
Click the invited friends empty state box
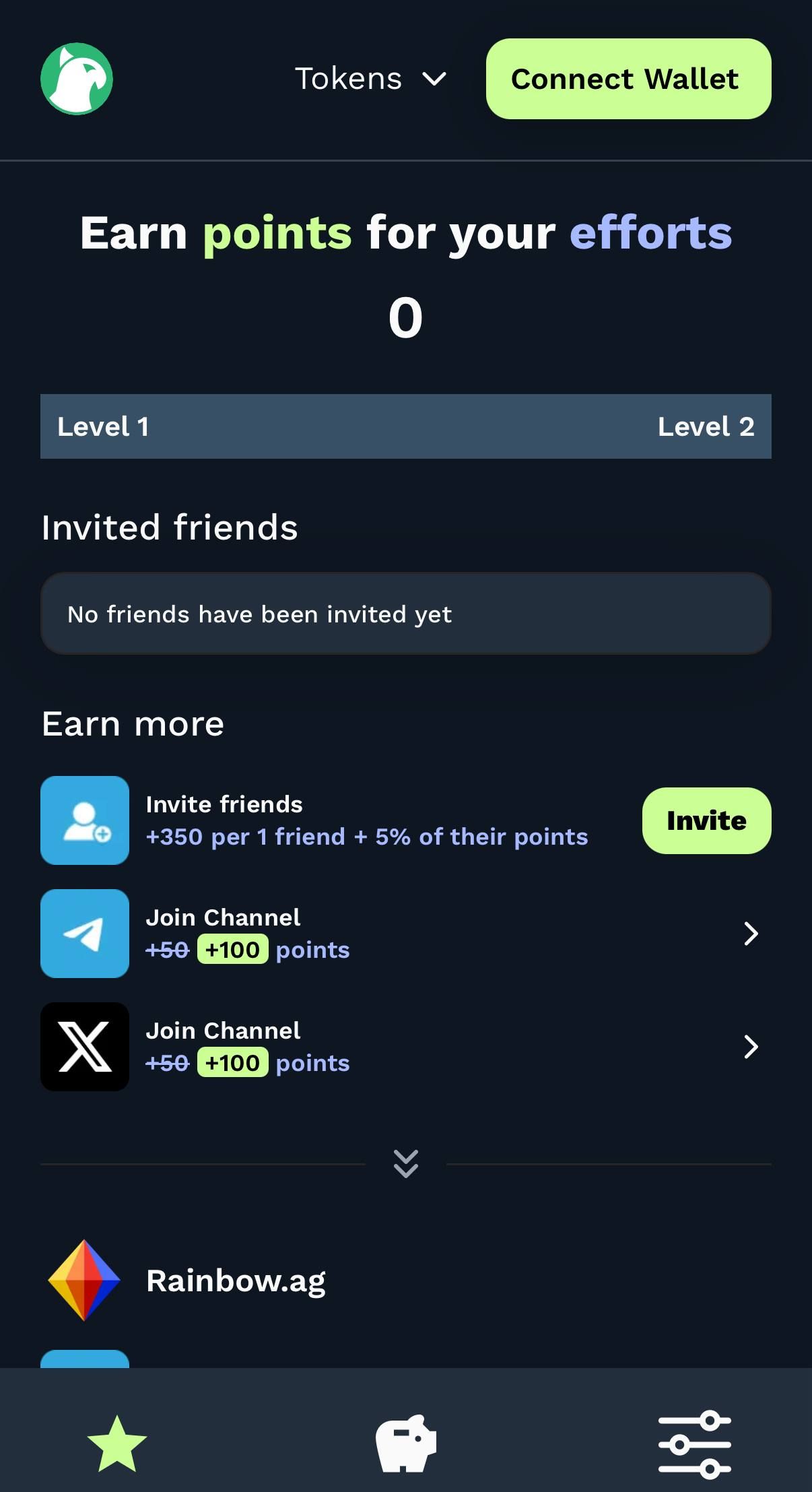[406, 613]
